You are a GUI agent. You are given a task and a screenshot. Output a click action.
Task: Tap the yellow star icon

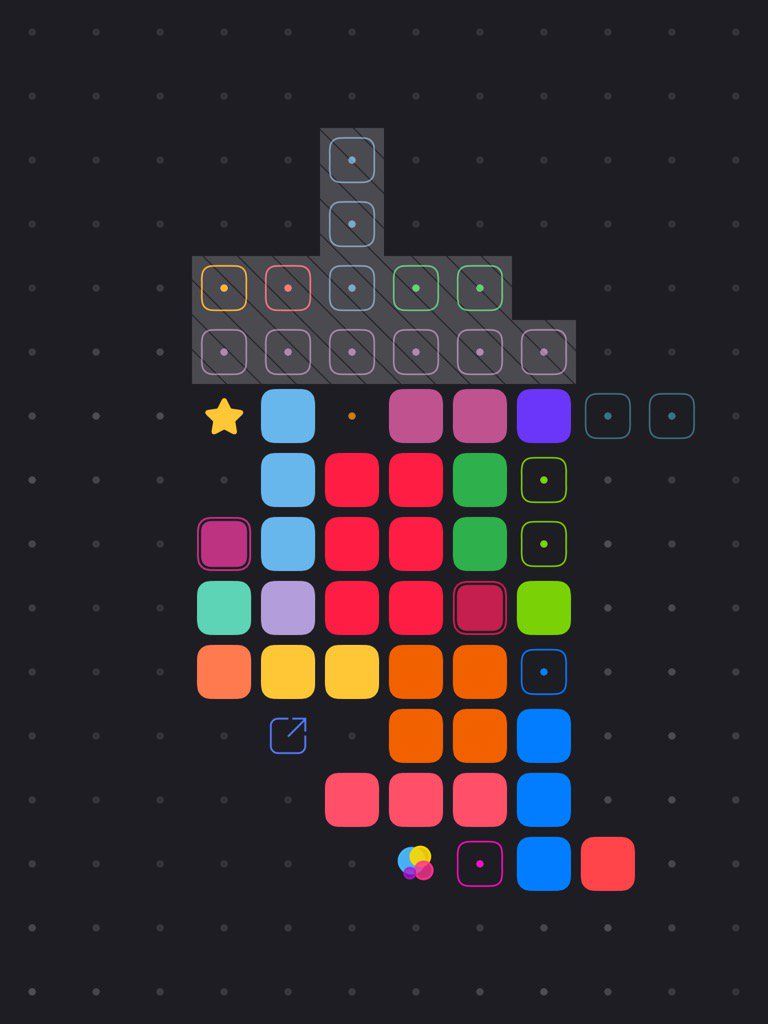pyautogui.click(x=224, y=416)
